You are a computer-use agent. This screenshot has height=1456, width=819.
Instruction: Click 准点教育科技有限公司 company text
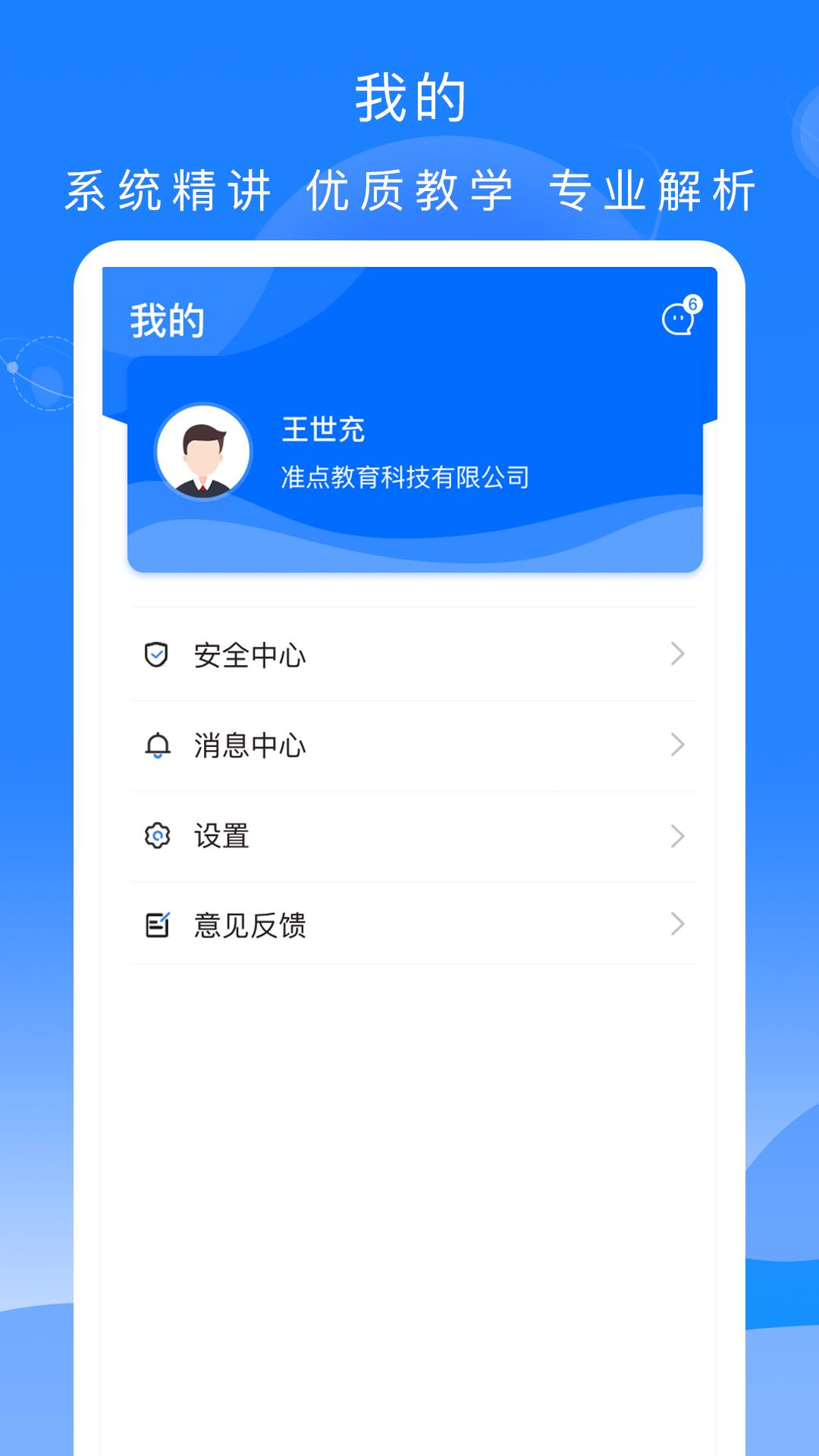406,476
